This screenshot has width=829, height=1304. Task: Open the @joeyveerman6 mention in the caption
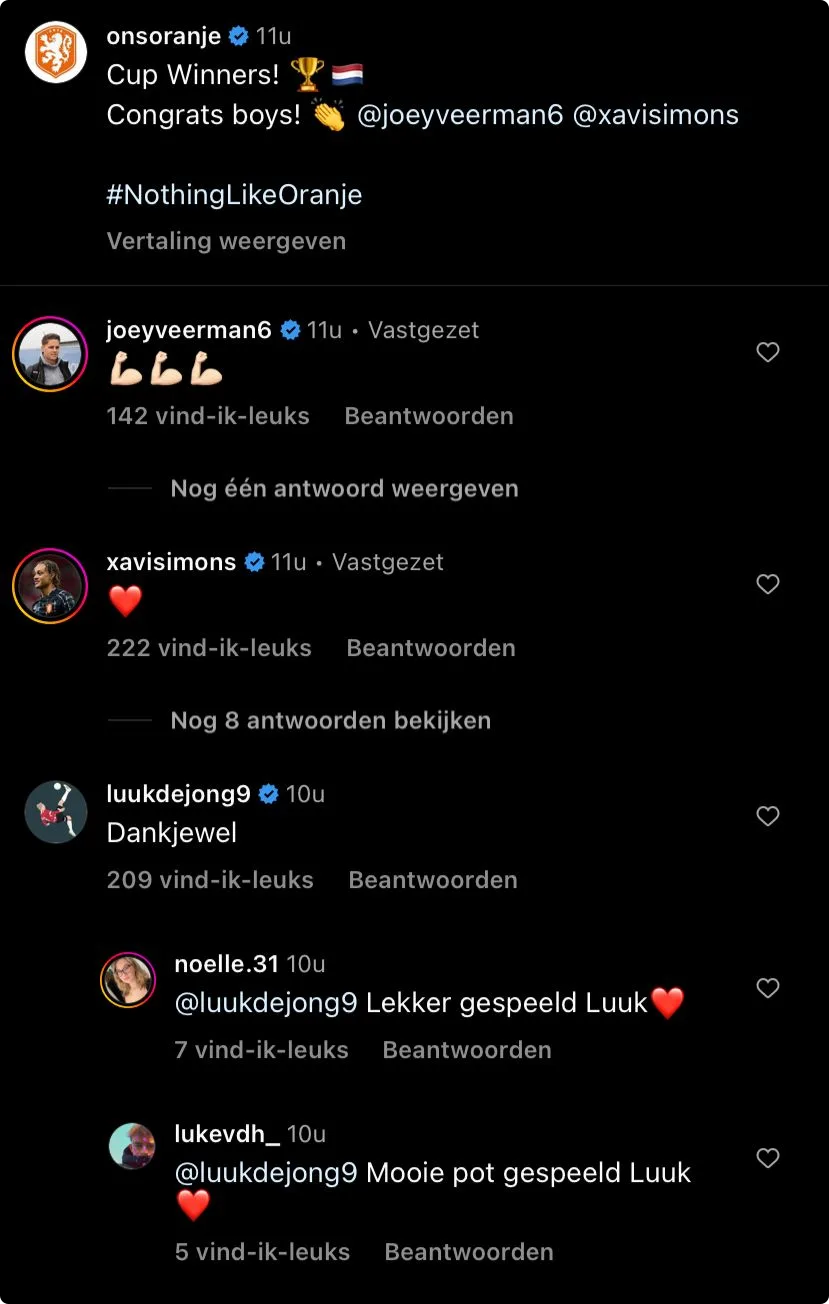(x=460, y=115)
